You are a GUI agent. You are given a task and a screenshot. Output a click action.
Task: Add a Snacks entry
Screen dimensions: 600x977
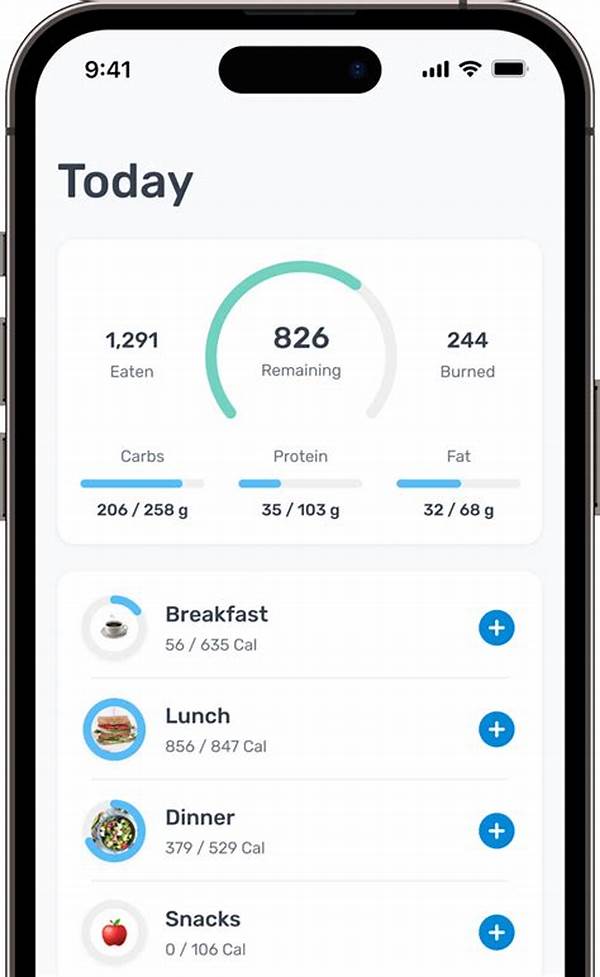[496, 933]
